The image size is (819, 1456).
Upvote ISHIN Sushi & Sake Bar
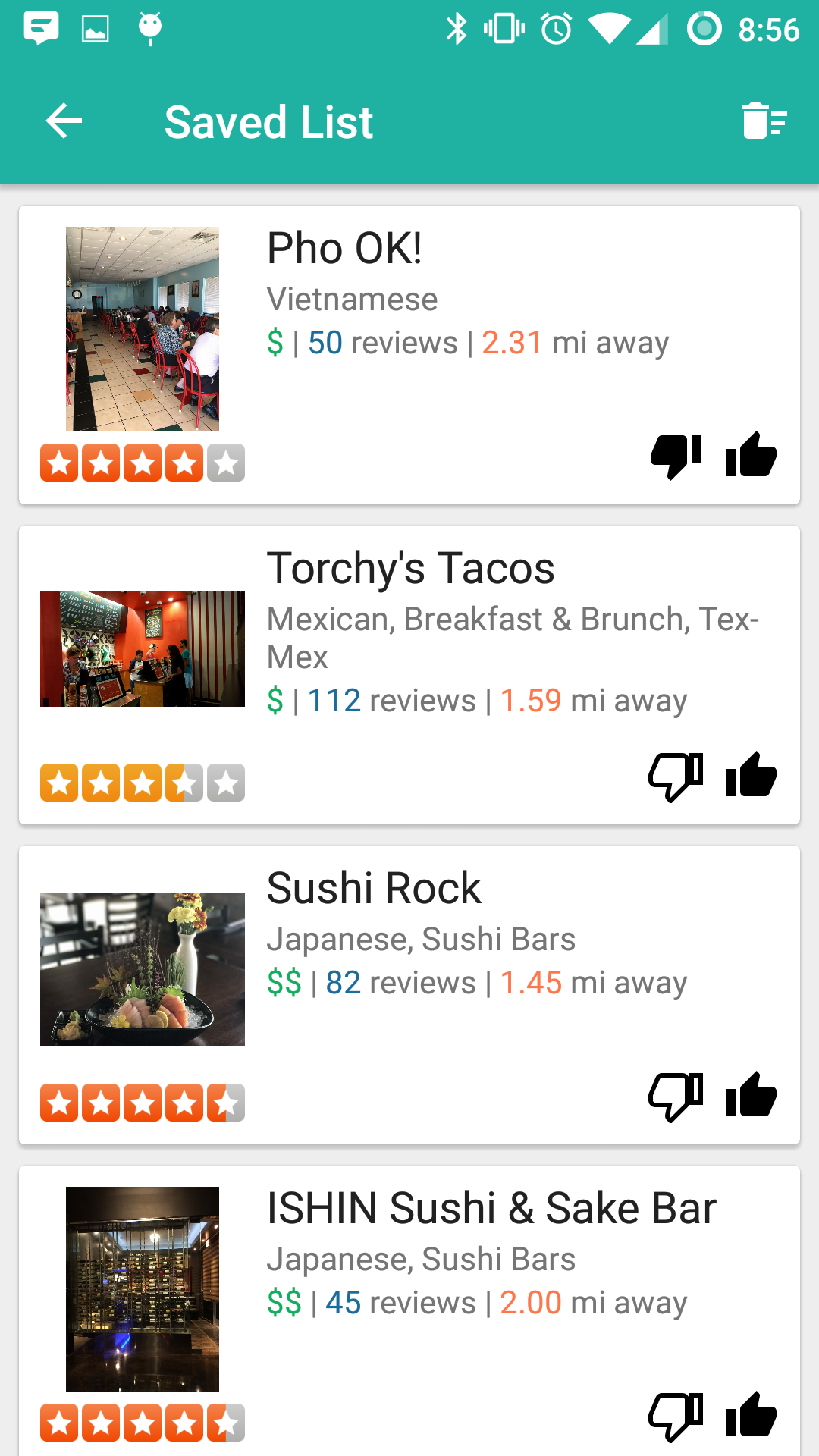pyautogui.click(x=751, y=1416)
